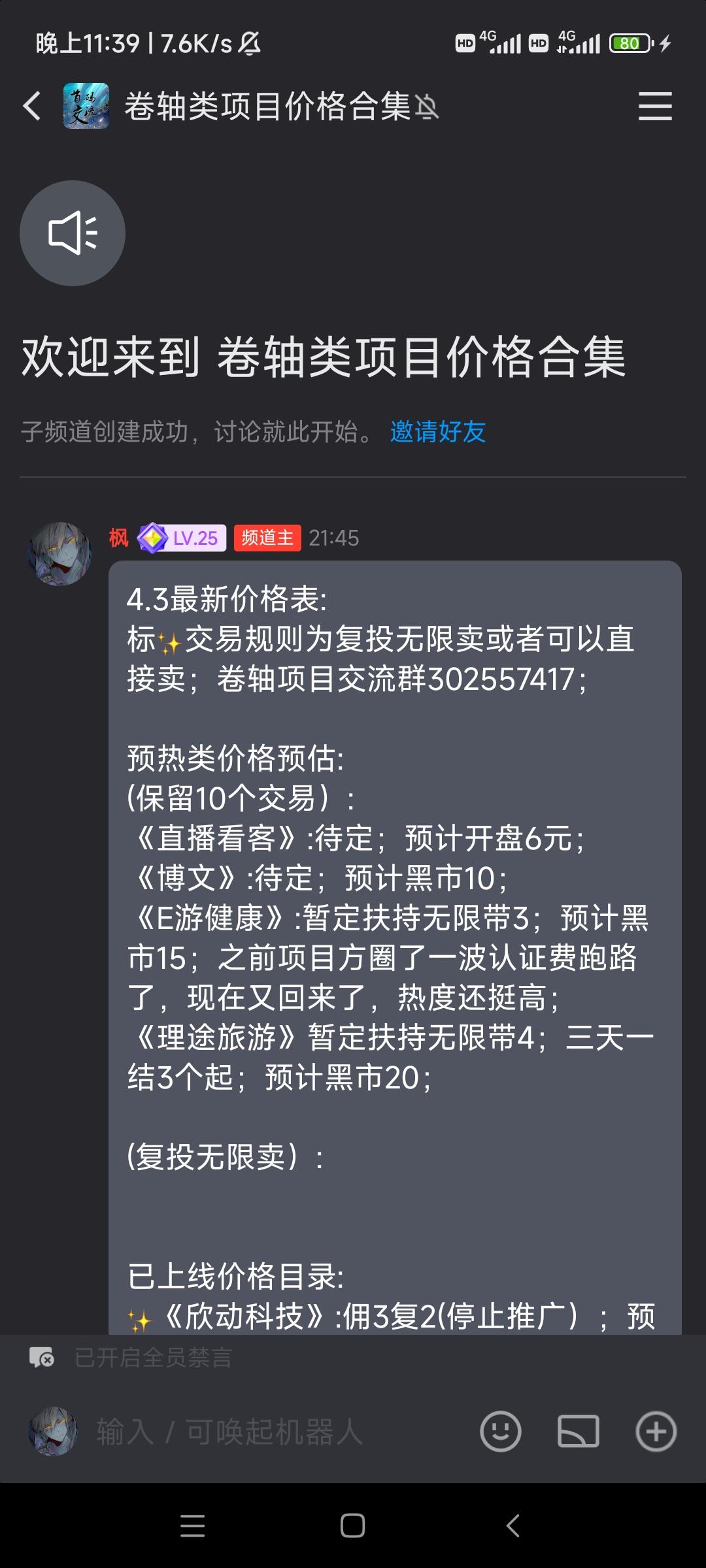Focus the 输入 message input field
This screenshot has height=1568, width=706.
275,1431
